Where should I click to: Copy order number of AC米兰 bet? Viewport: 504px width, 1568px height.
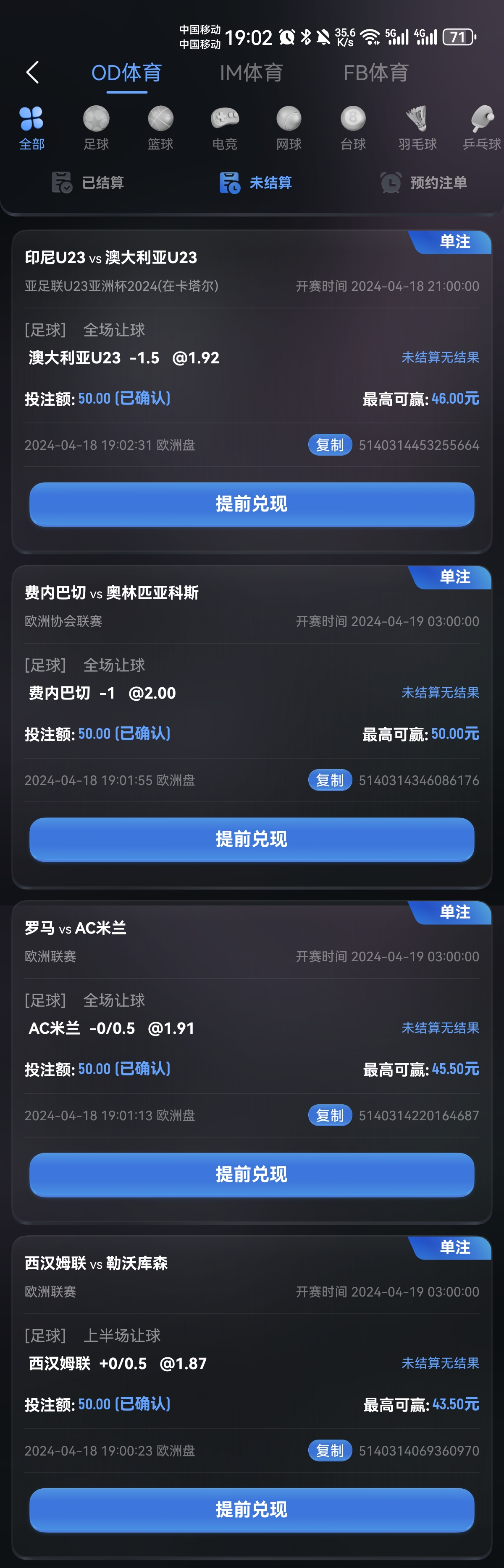click(x=330, y=1116)
